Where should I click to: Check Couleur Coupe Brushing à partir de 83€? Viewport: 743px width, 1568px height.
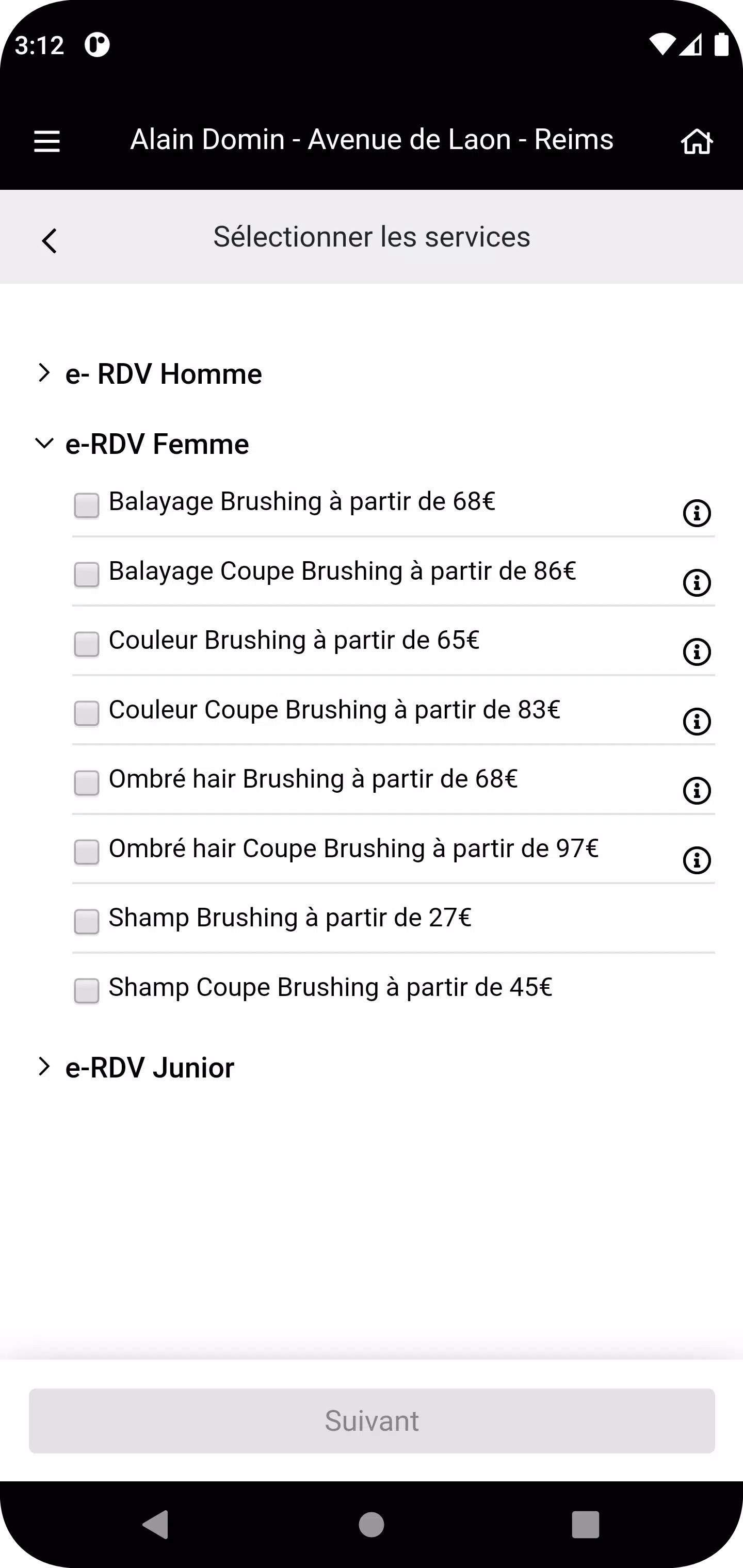click(x=86, y=713)
